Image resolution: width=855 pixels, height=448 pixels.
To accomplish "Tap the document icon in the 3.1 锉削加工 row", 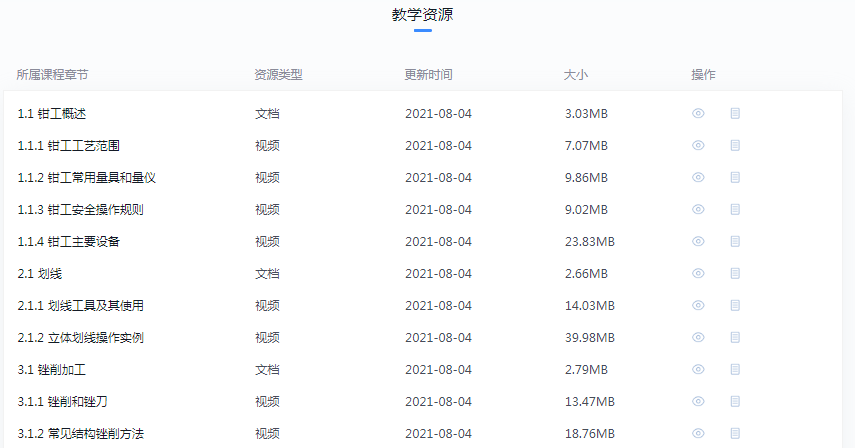I will coord(735,369).
